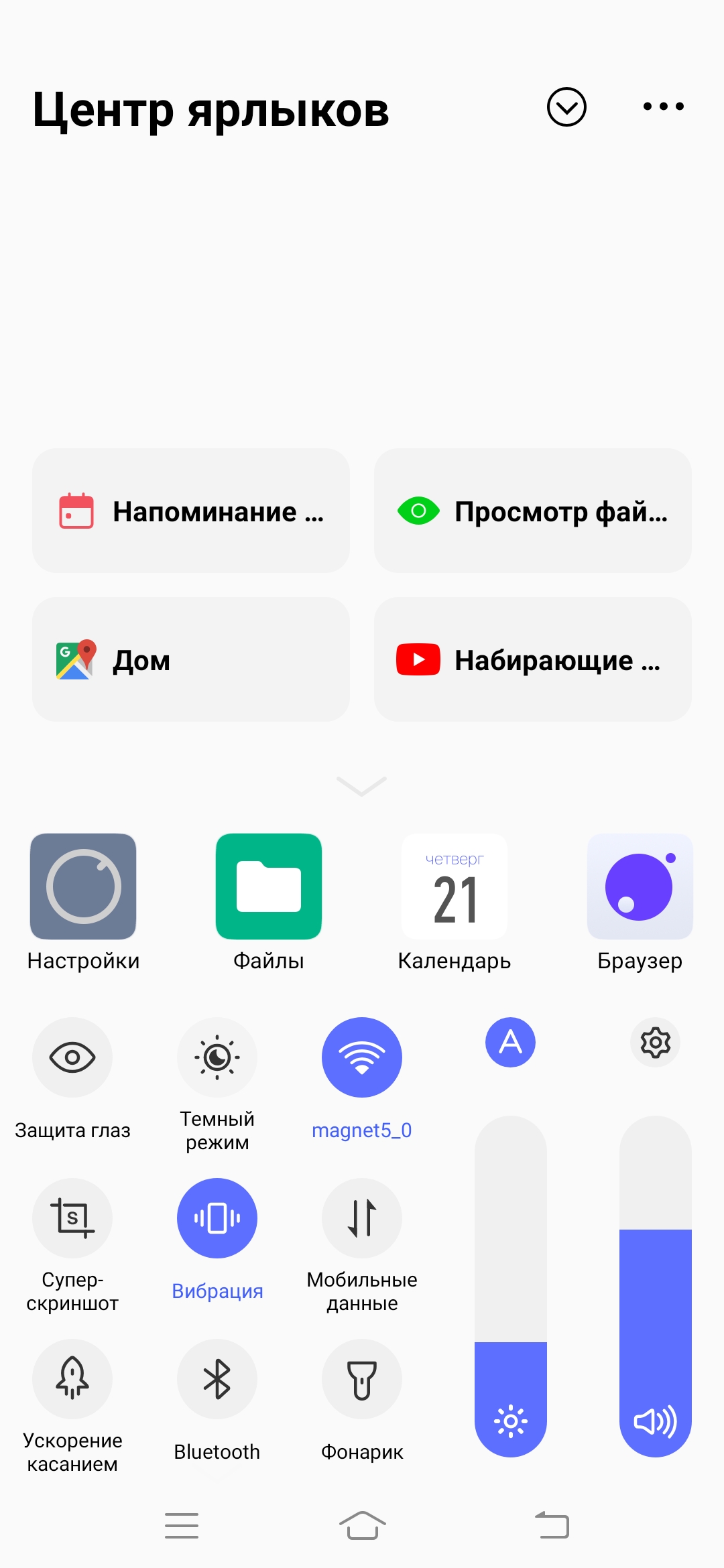Image resolution: width=724 pixels, height=1568 pixels.
Task: Expand the shortcuts list with the down chevron
Action: (x=362, y=786)
